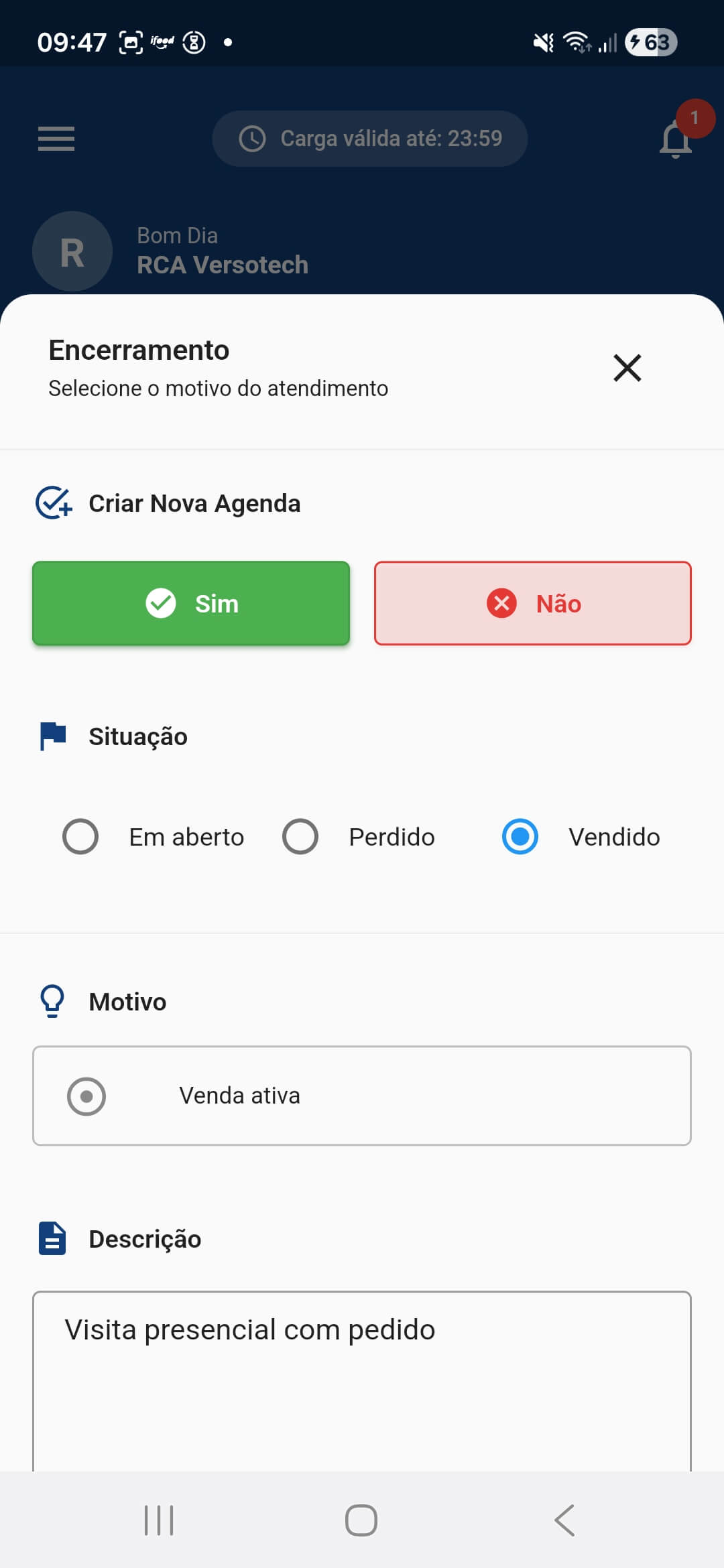Confirm agenda creation with the Sim button

click(x=191, y=603)
